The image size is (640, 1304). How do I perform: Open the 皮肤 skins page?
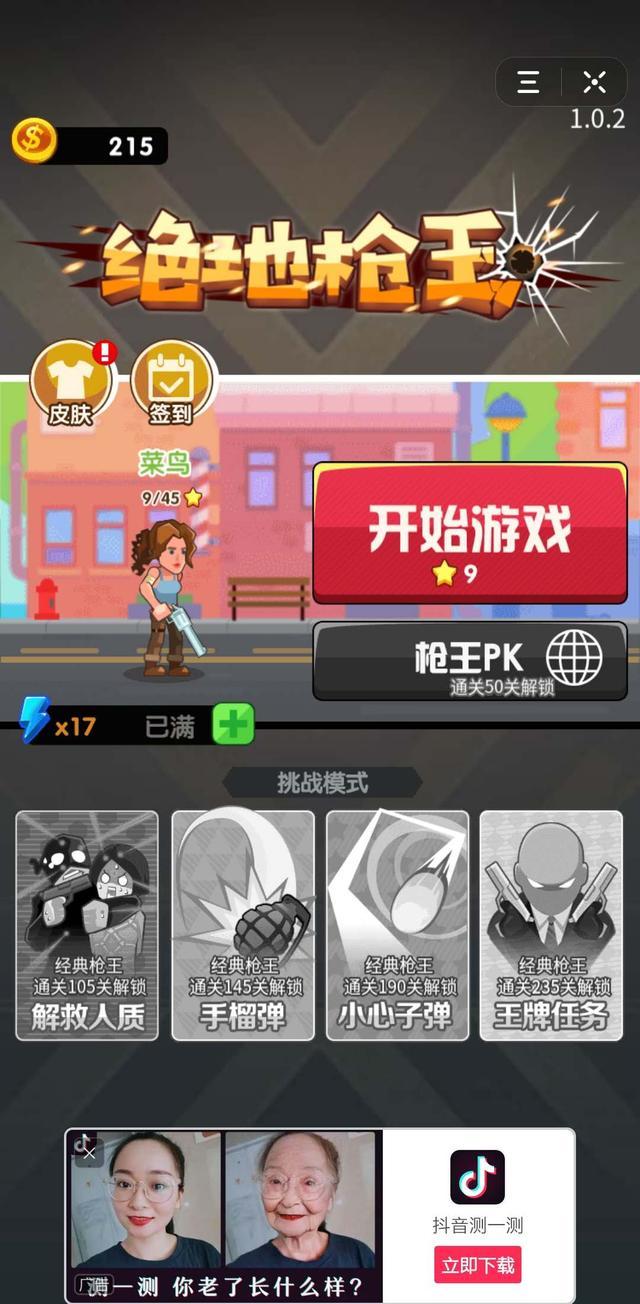(71, 385)
